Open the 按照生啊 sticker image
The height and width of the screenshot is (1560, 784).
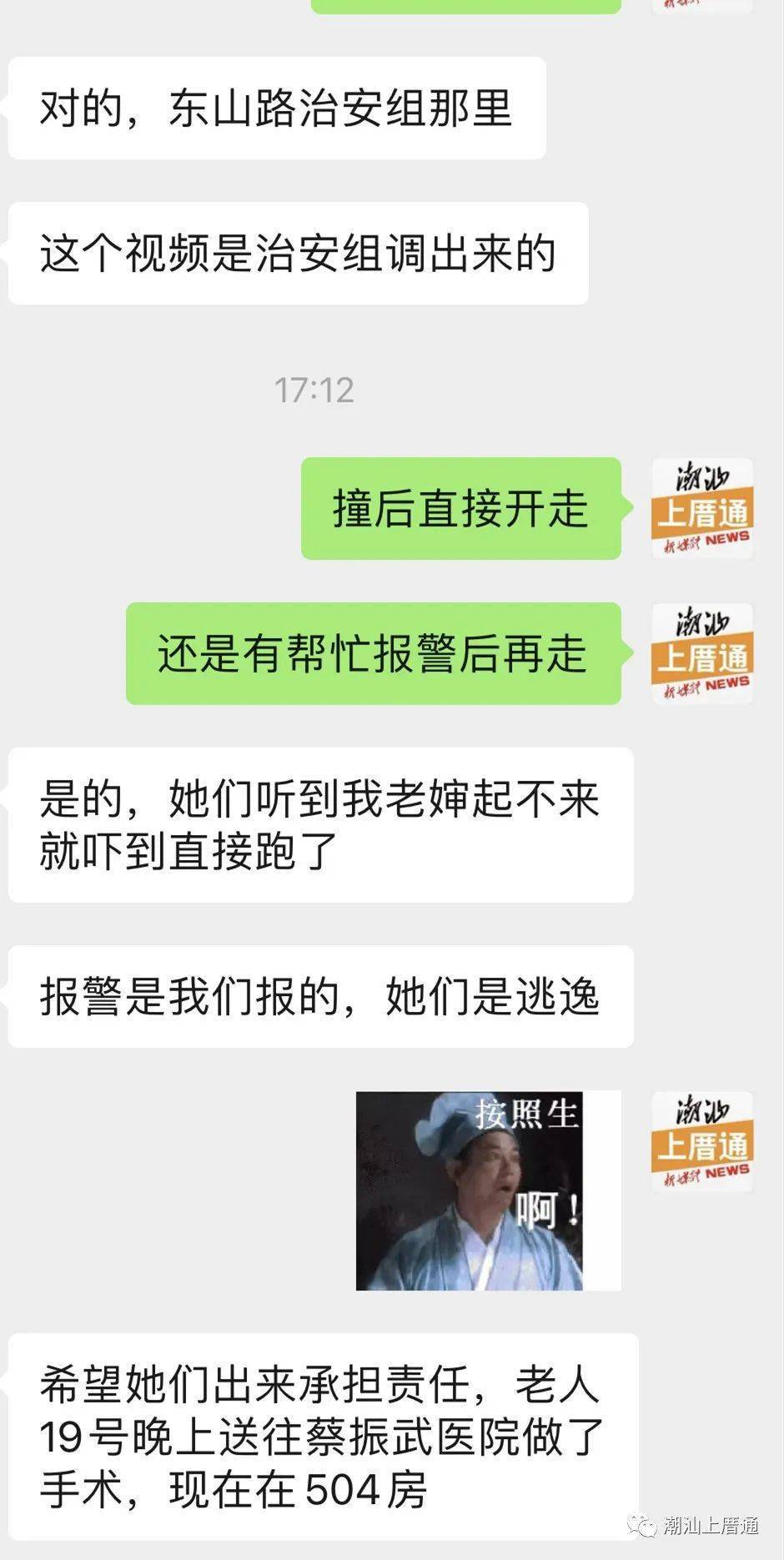pyautogui.click(x=488, y=1190)
